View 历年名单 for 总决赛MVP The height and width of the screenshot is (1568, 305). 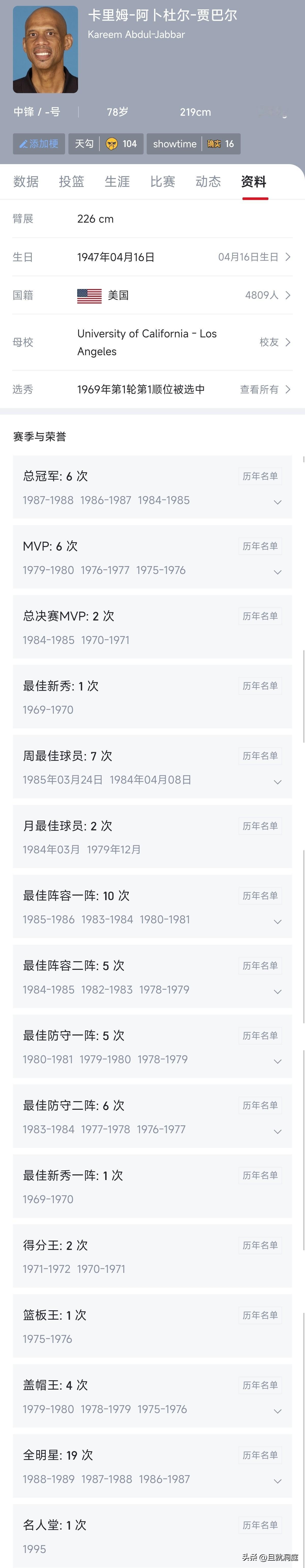coord(260,616)
